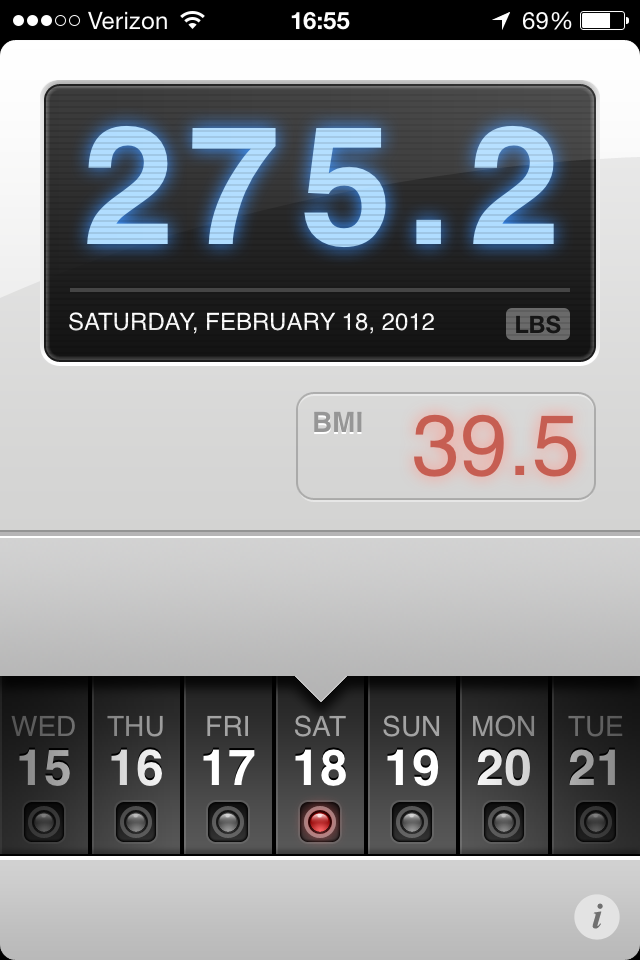Toggle the LBS weight unit
Screen dimensions: 640x960
pyautogui.click(x=537, y=324)
